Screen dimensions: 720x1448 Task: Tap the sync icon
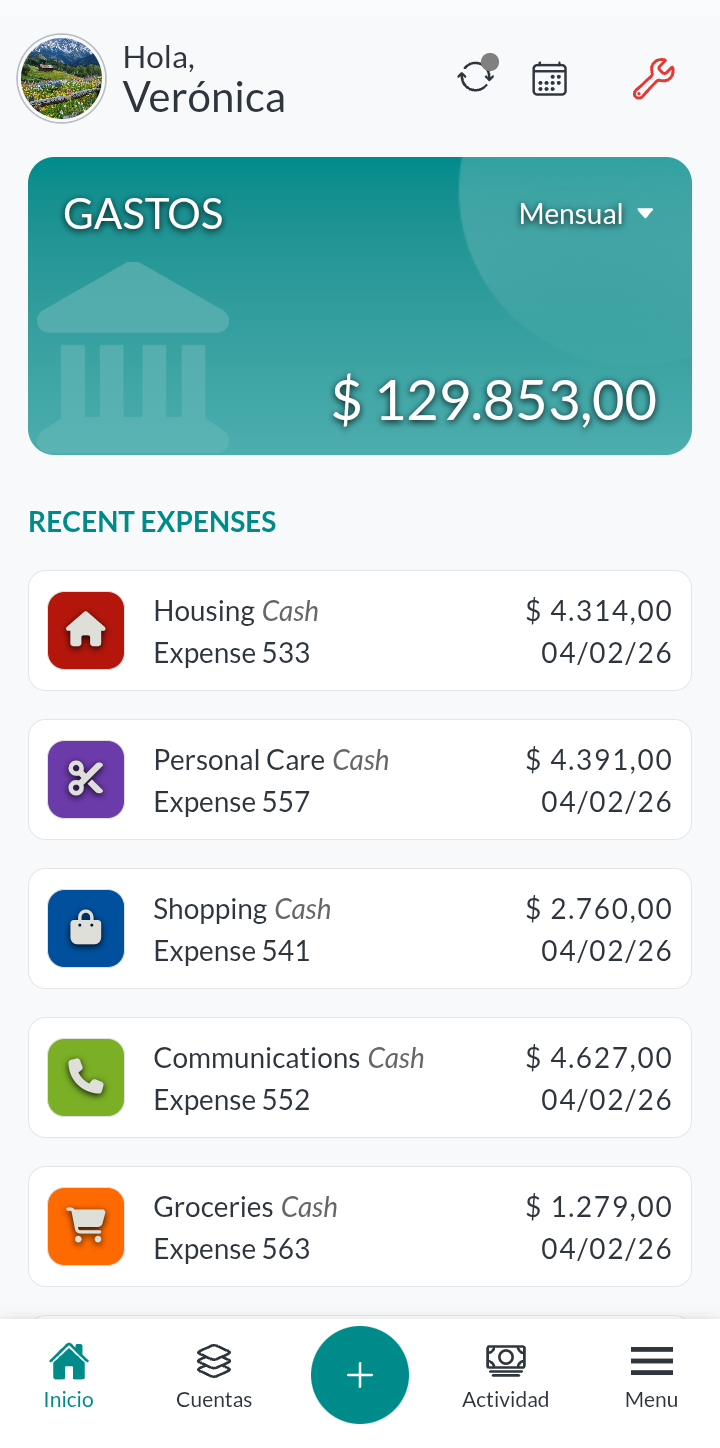pyautogui.click(x=476, y=76)
